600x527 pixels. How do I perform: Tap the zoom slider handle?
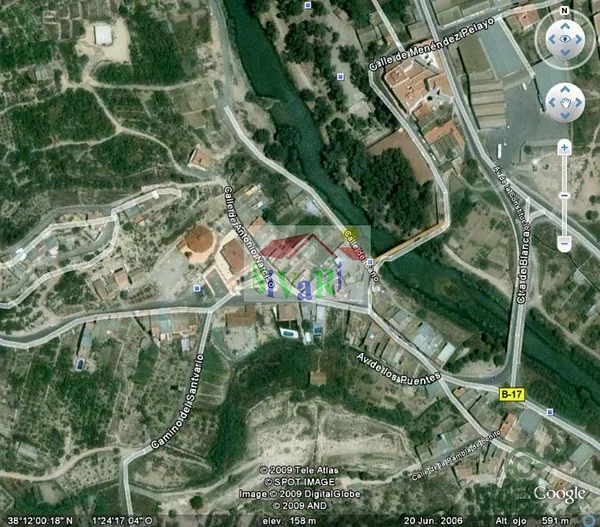[564, 194]
